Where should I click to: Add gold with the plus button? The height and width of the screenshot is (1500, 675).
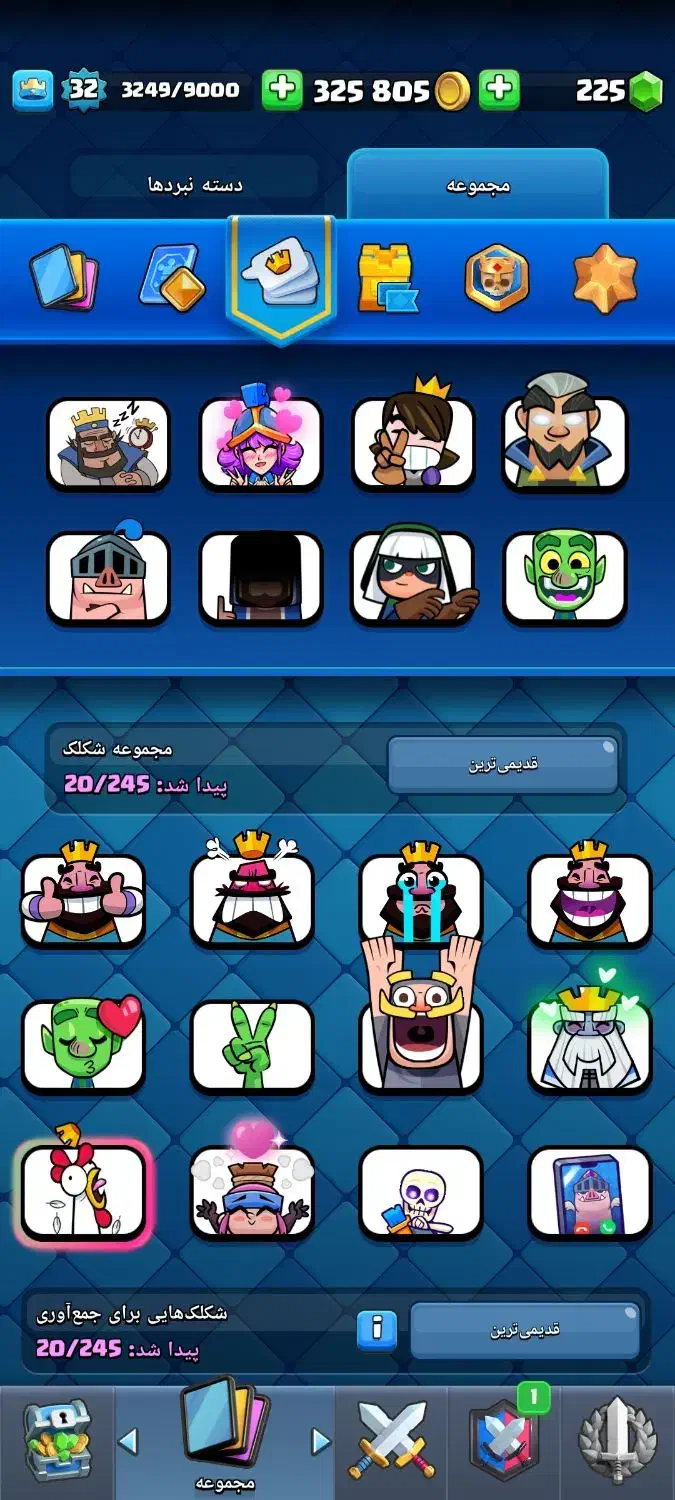click(282, 91)
